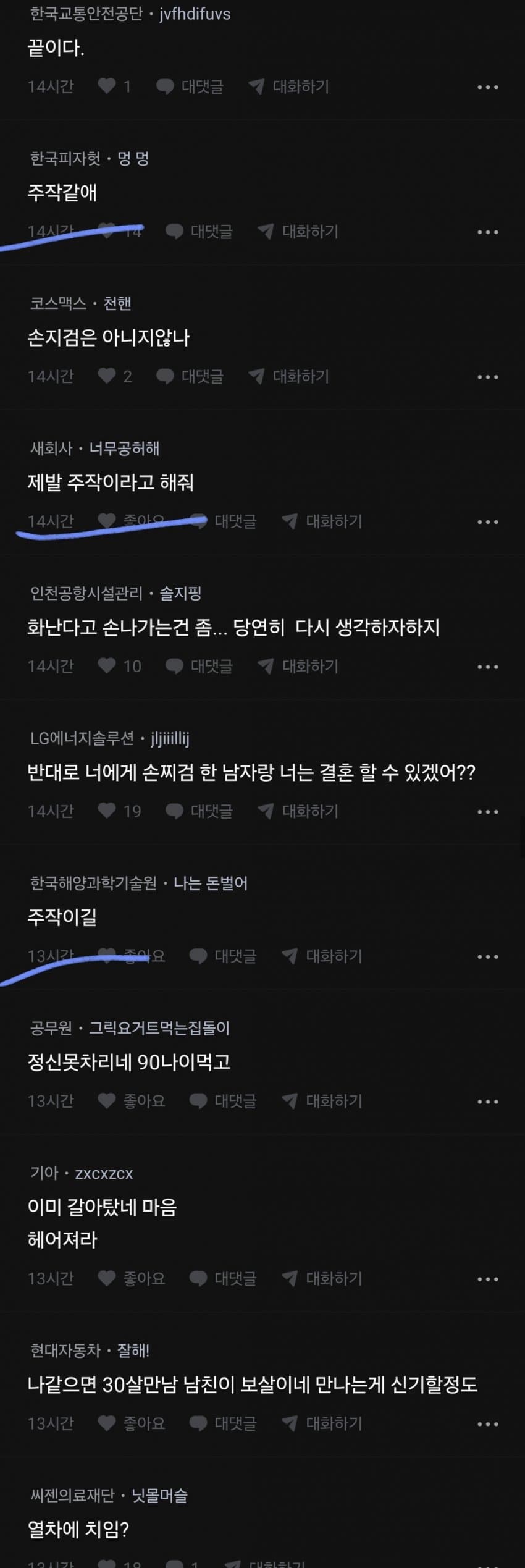
Task: Start a chat with 한국교통안전공단 jvfhdifuvs
Action: pyautogui.click(x=289, y=86)
